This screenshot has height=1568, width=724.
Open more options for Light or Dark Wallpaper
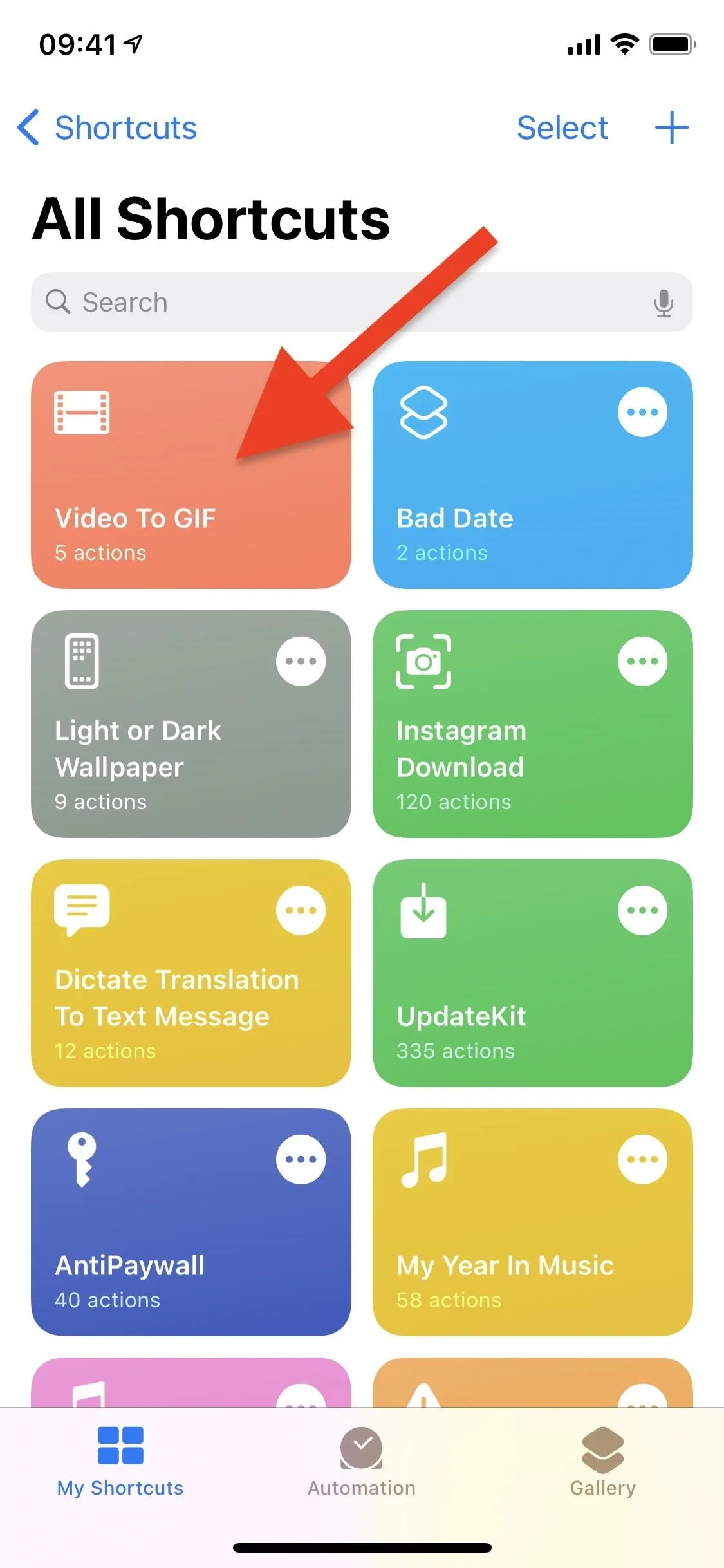pyautogui.click(x=301, y=661)
